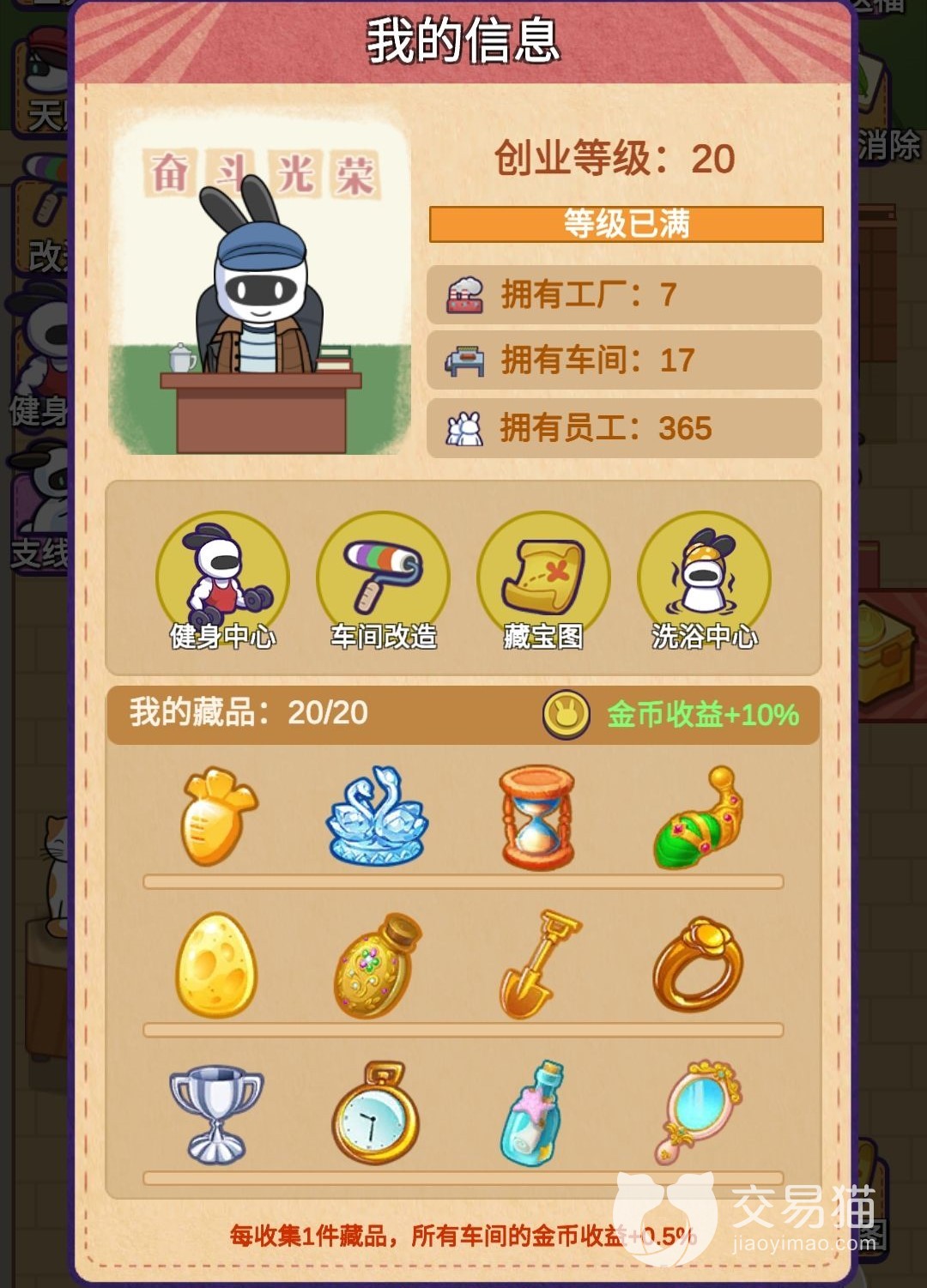Tap the hand mirror collectible
The image size is (927, 1288).
[696, 1110]
